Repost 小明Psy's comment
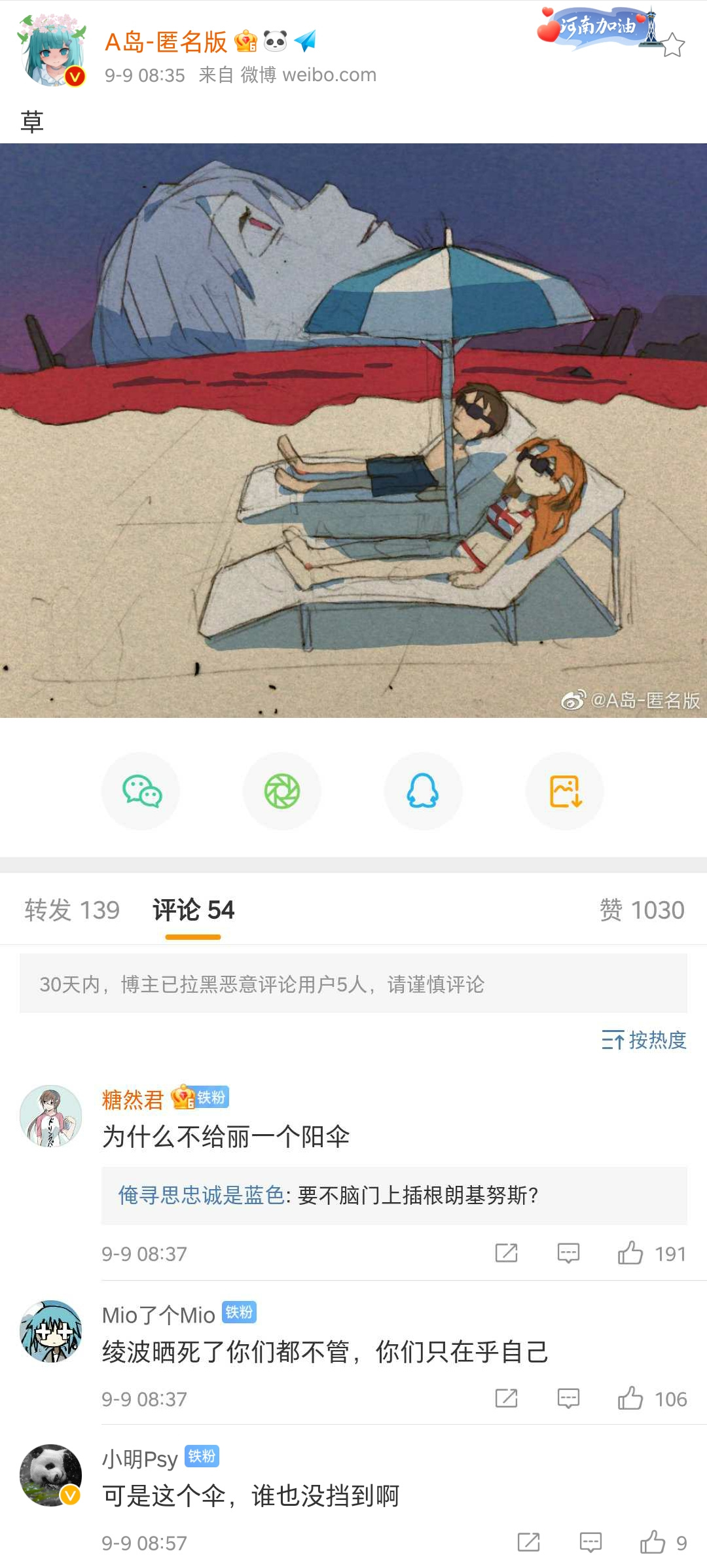This screenshot has height=1568, width=707. [528, 1542]
